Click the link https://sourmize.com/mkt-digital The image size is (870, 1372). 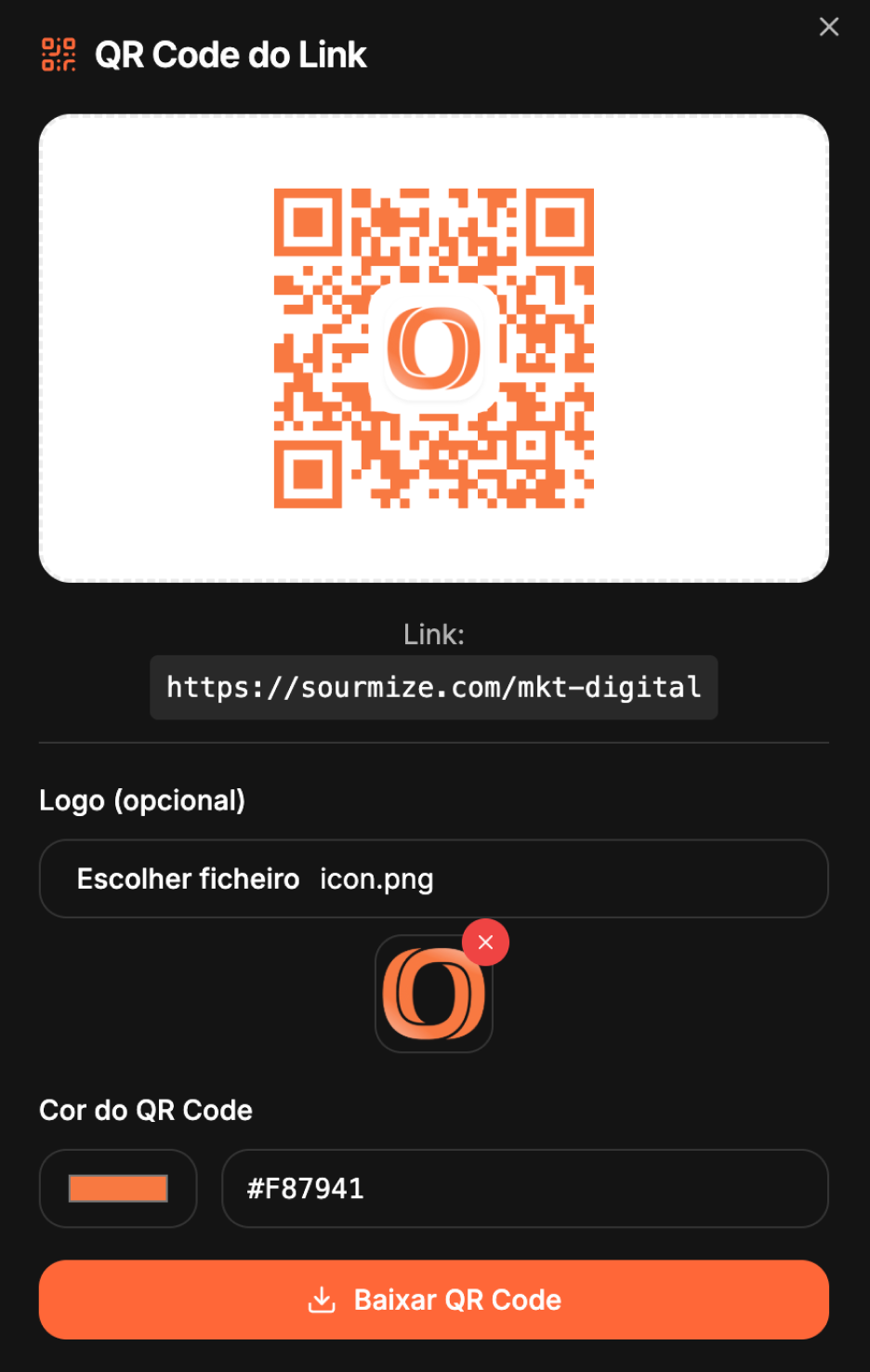[x=433, y=687]
